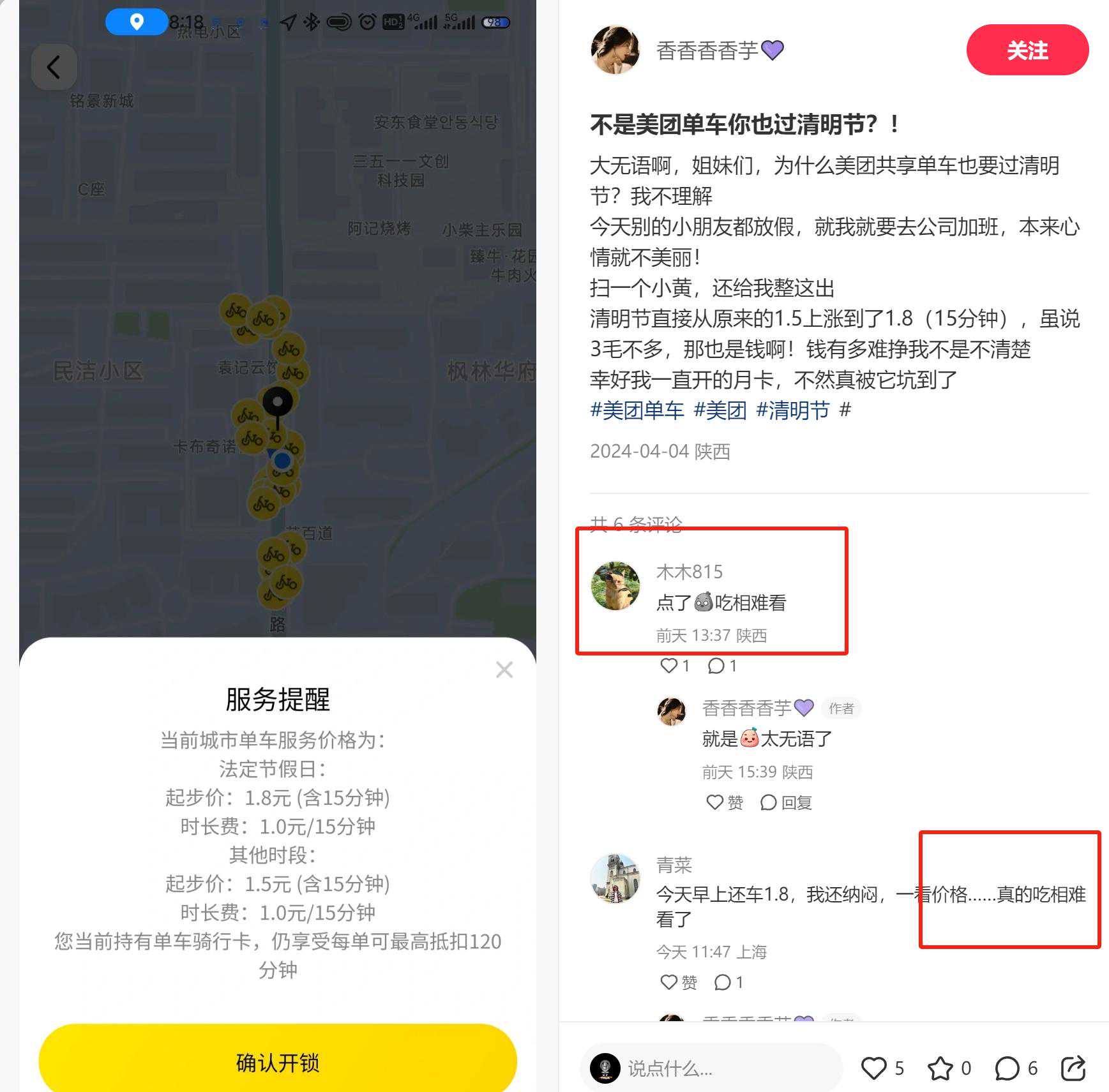This screenshot has width=1109, height=1092.
Task: Open the #清明节 hashtag
Action: [792, 410]
